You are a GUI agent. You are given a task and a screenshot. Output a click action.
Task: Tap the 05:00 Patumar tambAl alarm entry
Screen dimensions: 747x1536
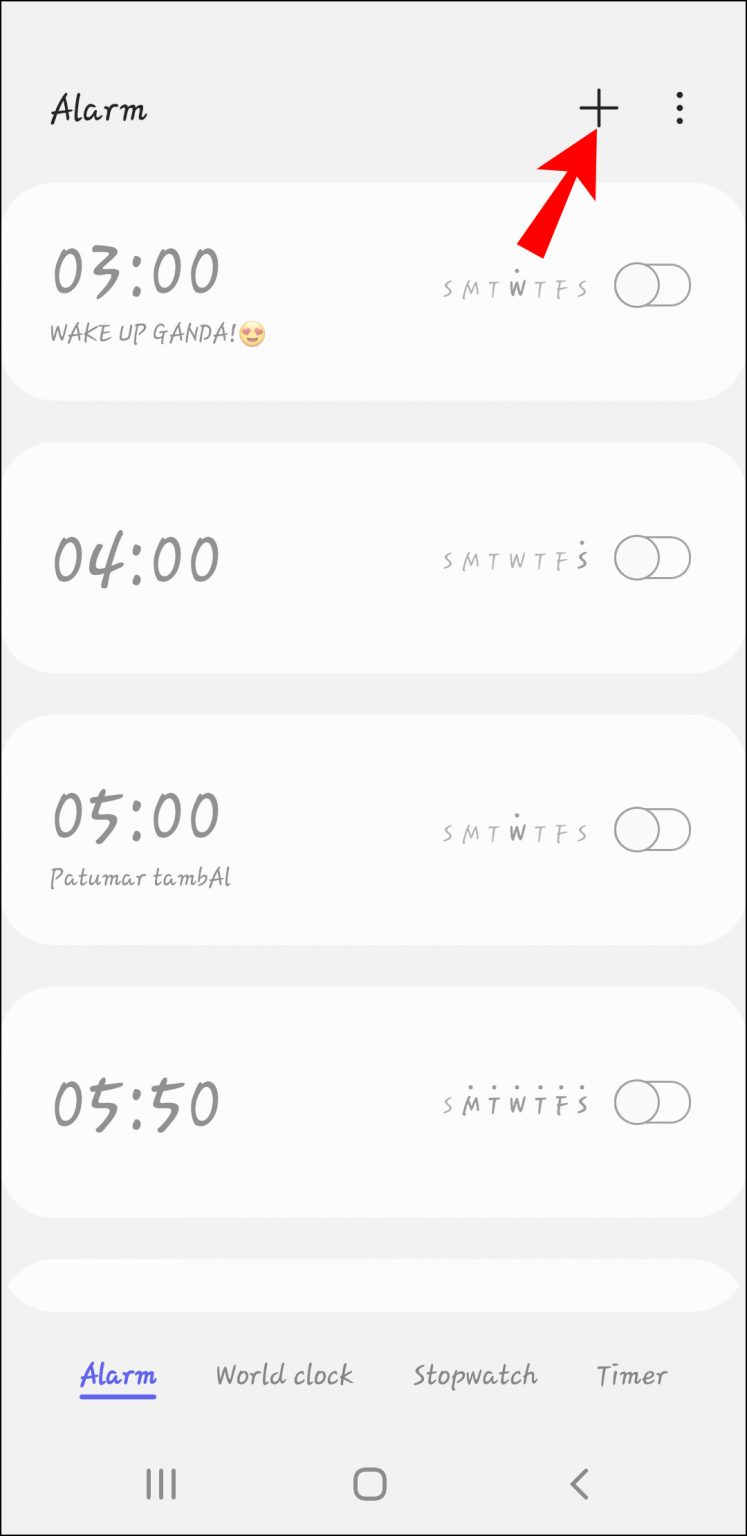[x=200, y=830]
